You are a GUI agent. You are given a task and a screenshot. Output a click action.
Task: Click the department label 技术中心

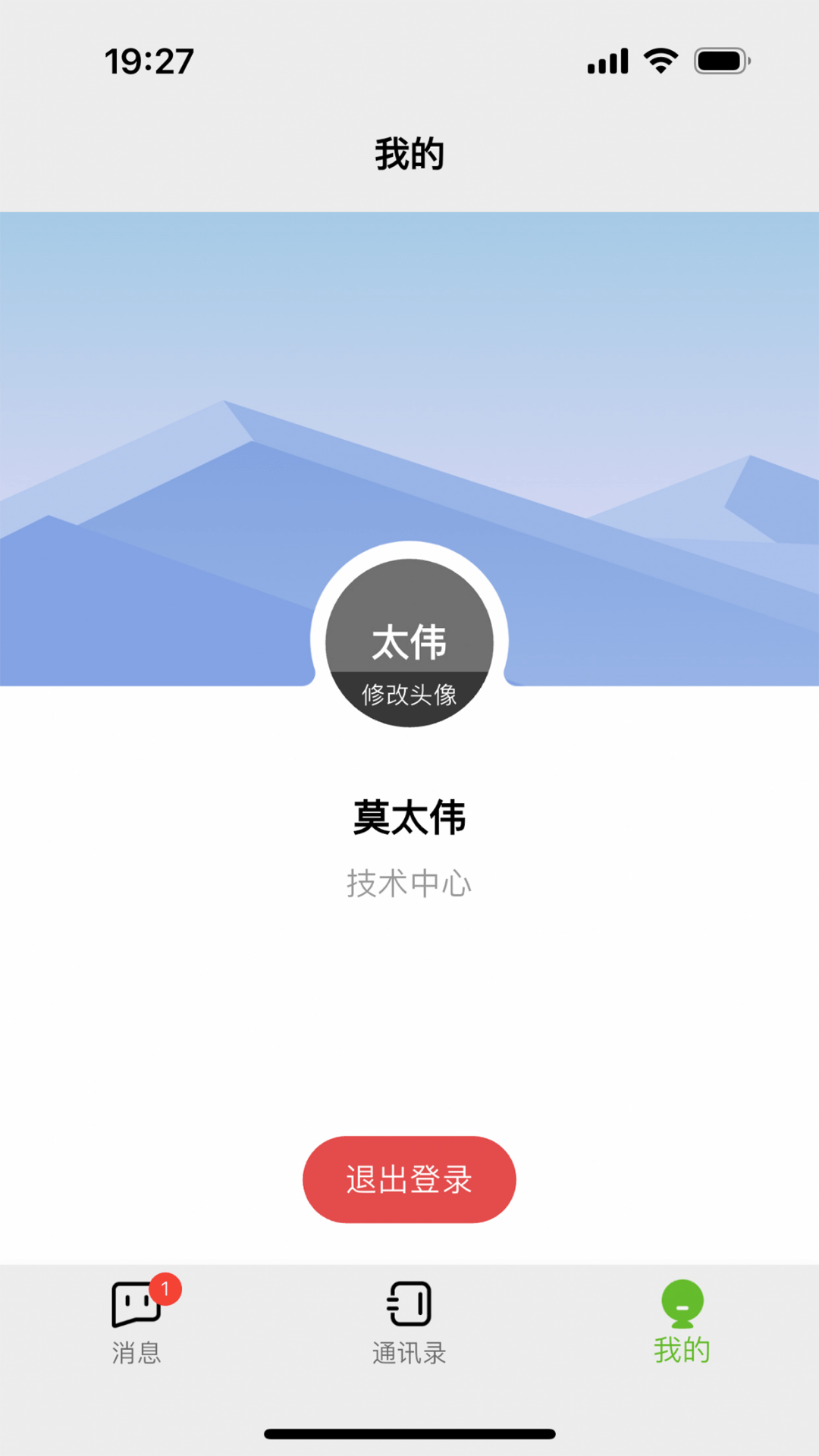coord(409,882)
